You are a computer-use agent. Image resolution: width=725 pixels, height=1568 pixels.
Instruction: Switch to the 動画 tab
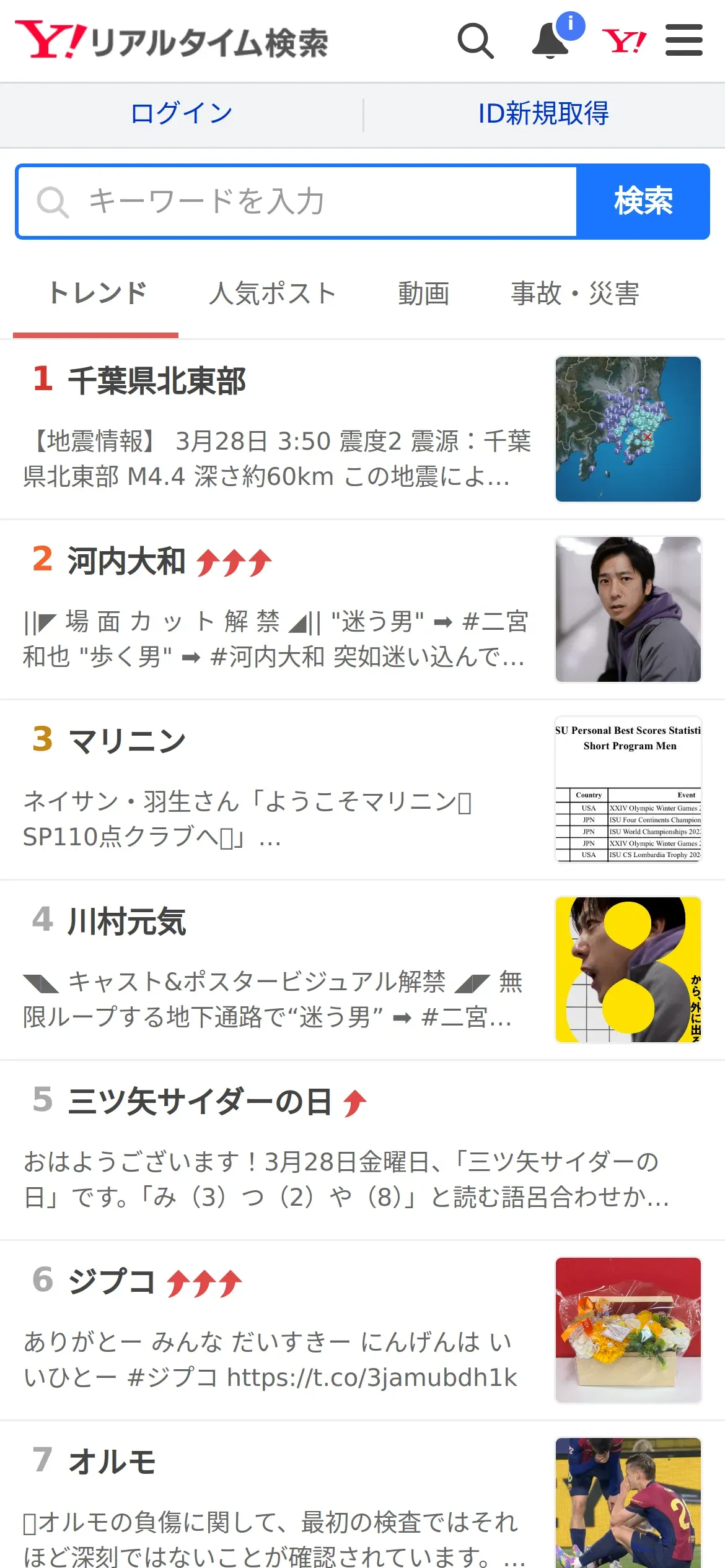[x=423, y=294]
